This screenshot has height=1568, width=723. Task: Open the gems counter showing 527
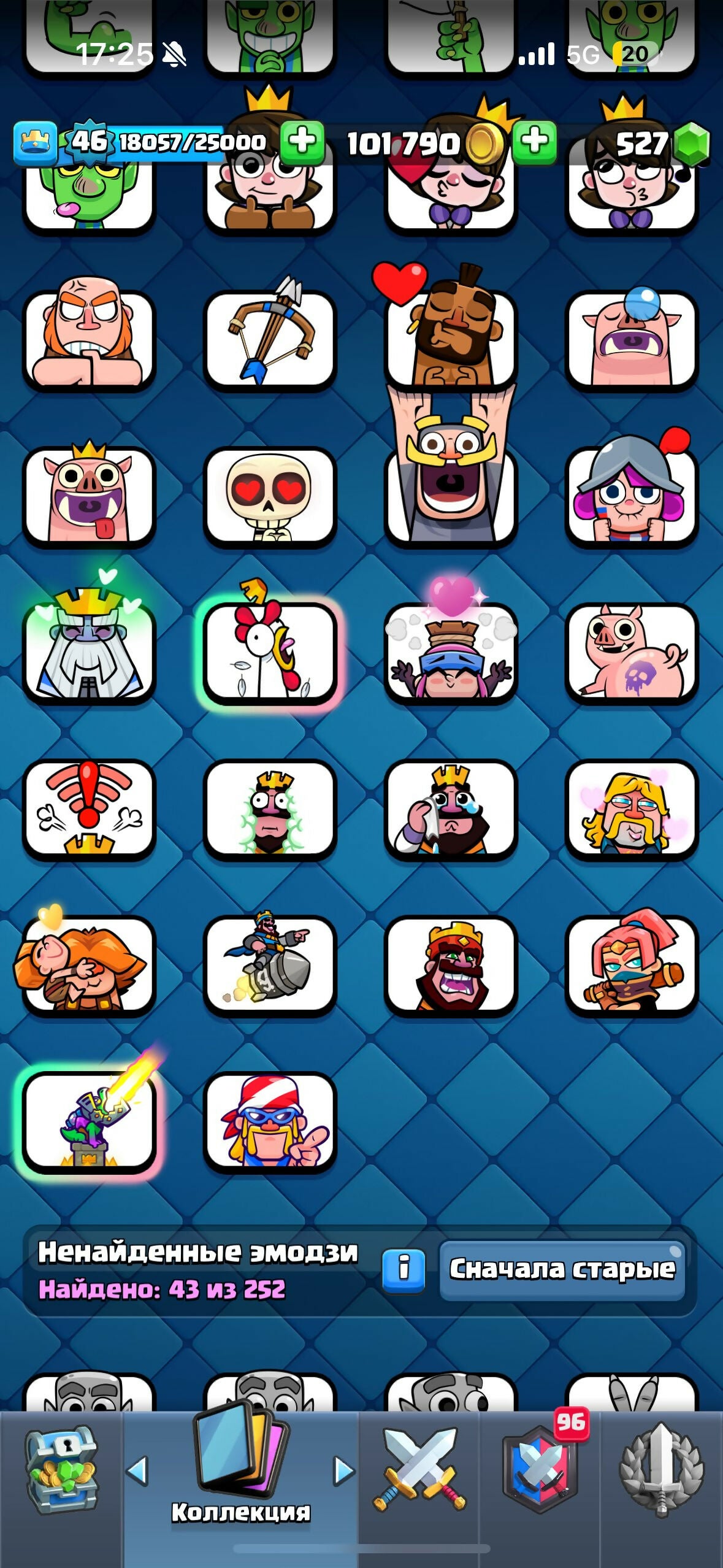point(650,144)
